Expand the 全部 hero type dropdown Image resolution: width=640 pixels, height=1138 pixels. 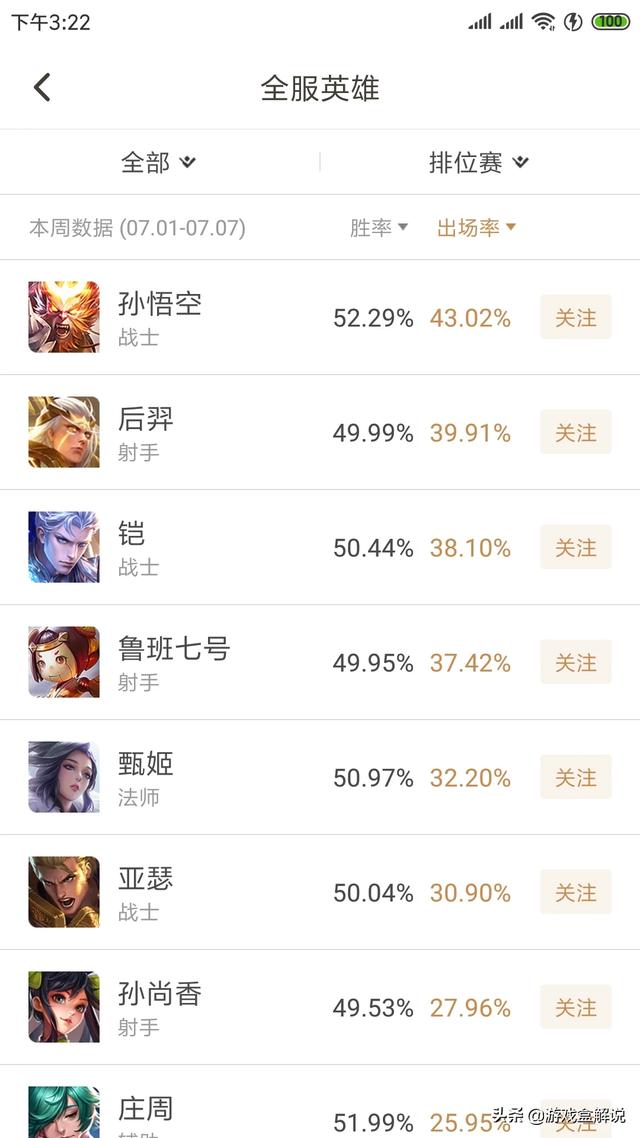click(158, 162)
